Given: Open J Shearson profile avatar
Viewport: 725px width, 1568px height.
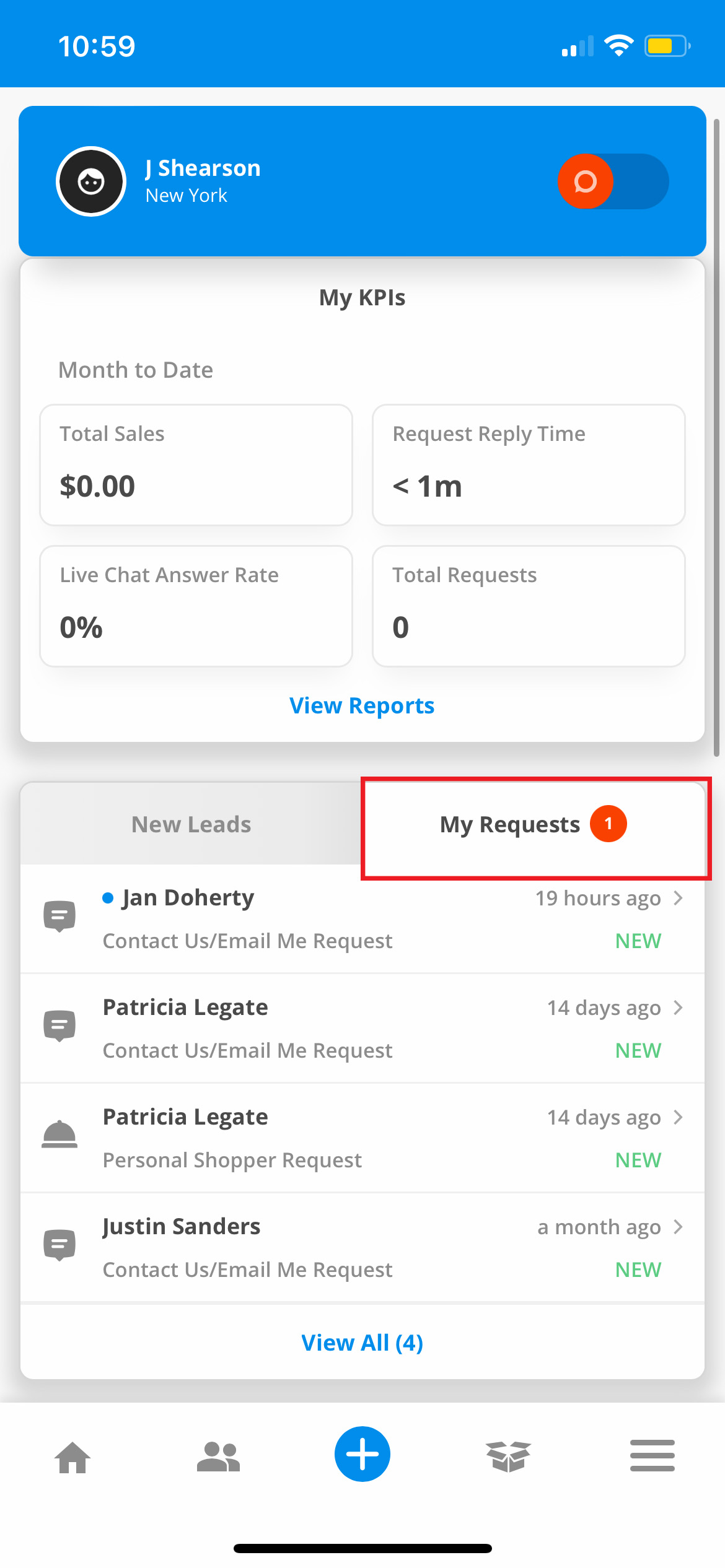Looking at the screenshot, I should coord(91,181).
